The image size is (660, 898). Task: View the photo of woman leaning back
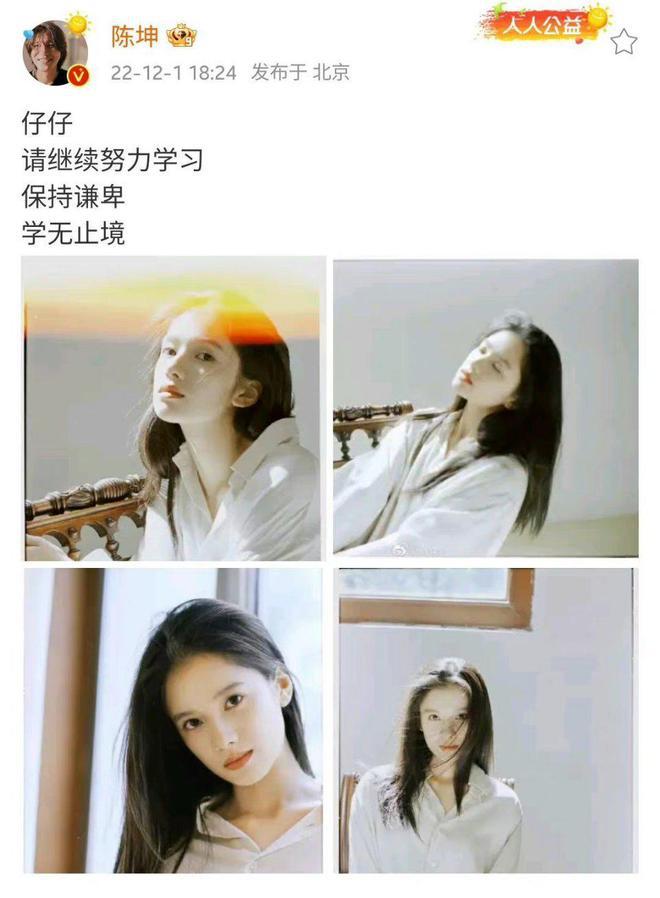(485, 408)
